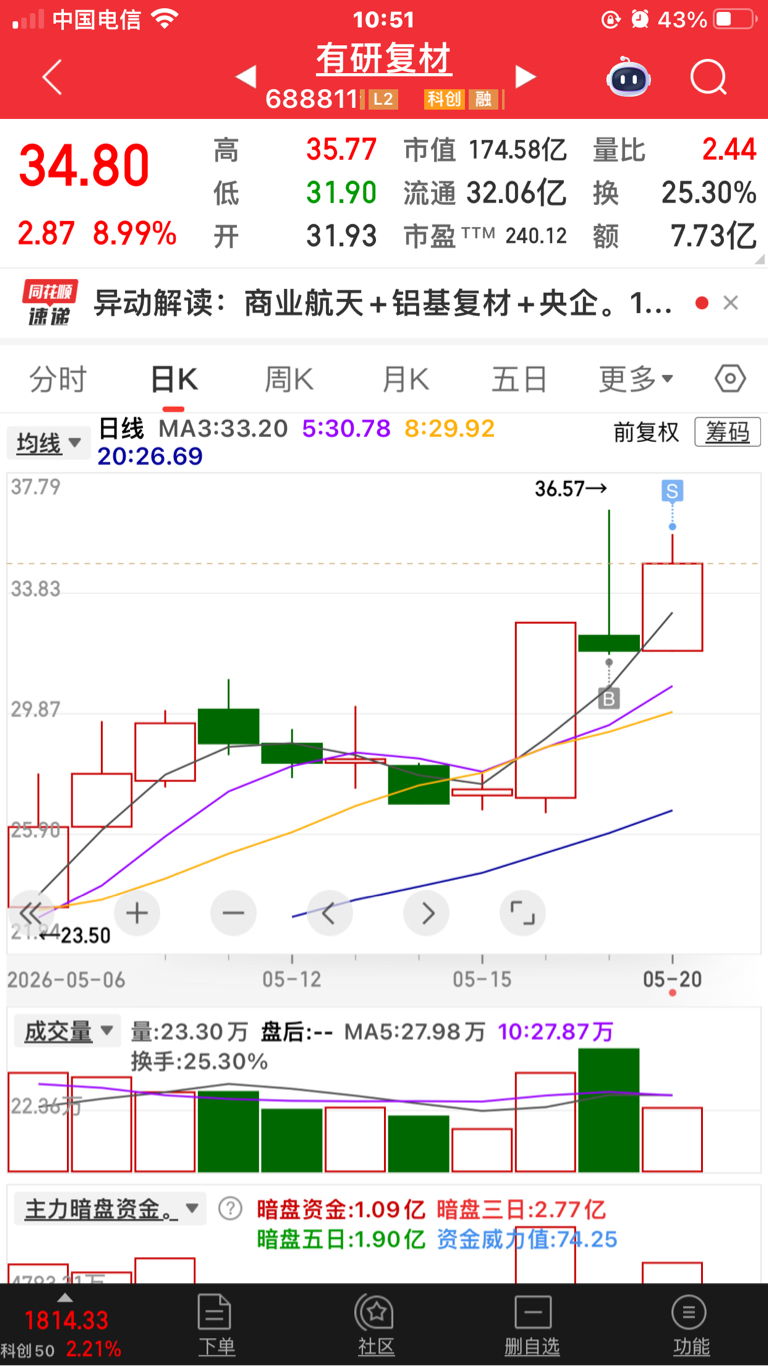The width and height of the screenshot is (768, 1366).
Task: Switch to the 月K tab
Action: tap(405, 380)
